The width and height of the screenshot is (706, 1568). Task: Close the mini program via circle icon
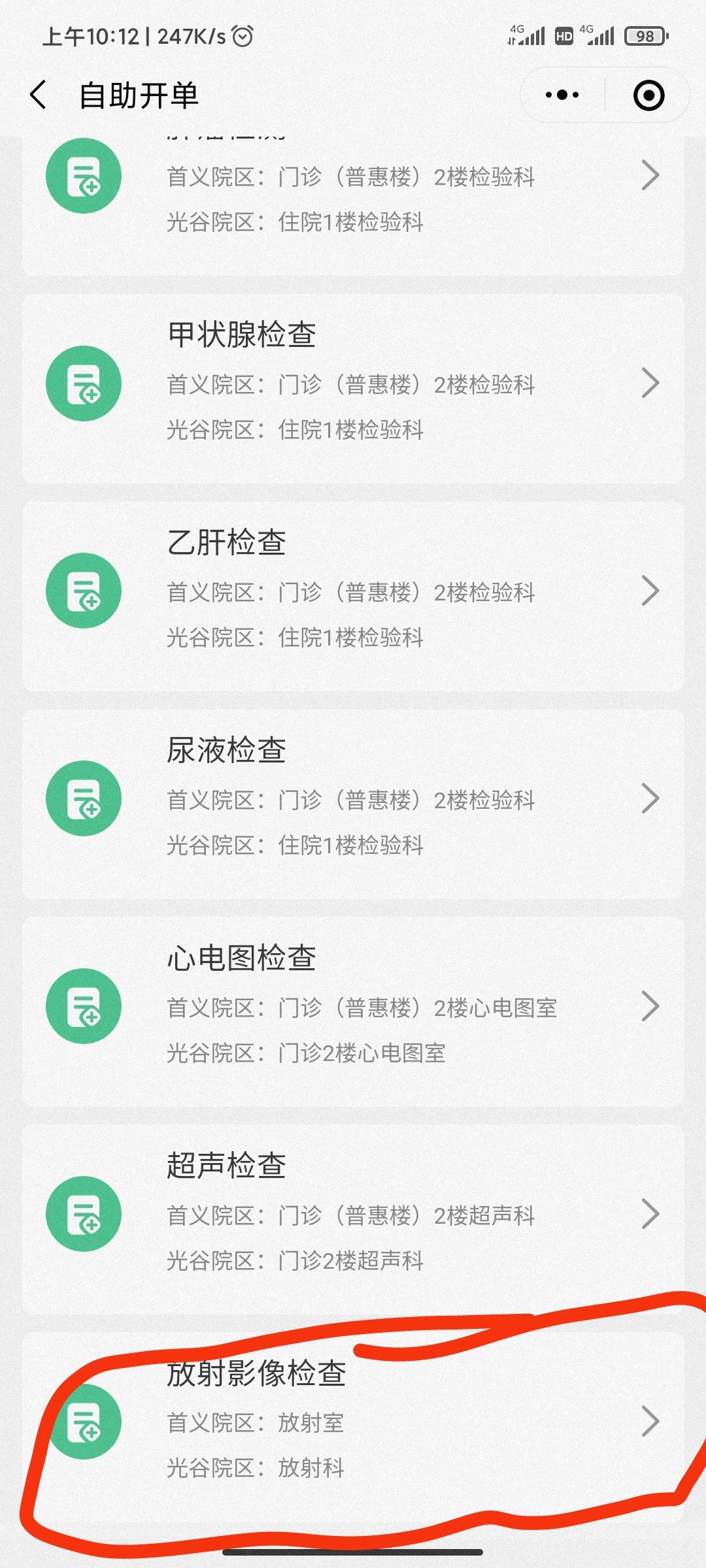click(648, 95)
